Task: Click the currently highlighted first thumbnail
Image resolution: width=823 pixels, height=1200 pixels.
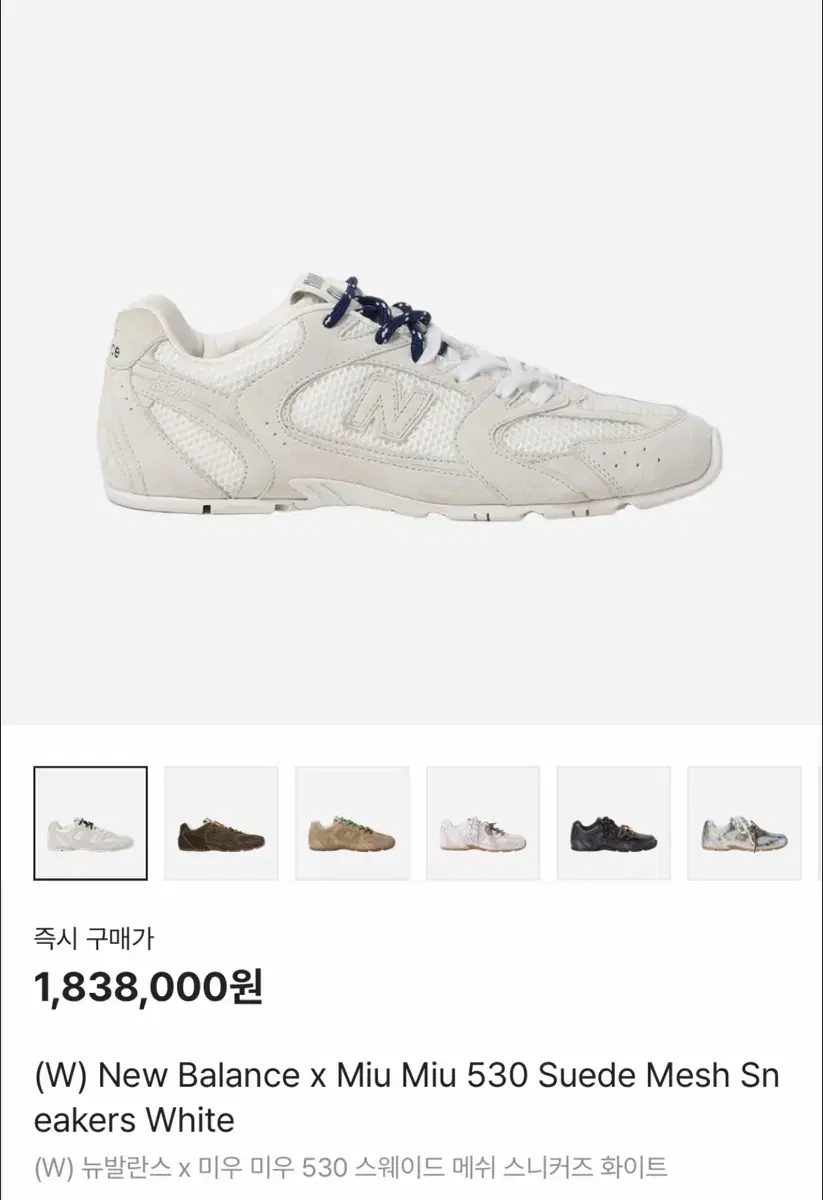Action: point(90,821)
